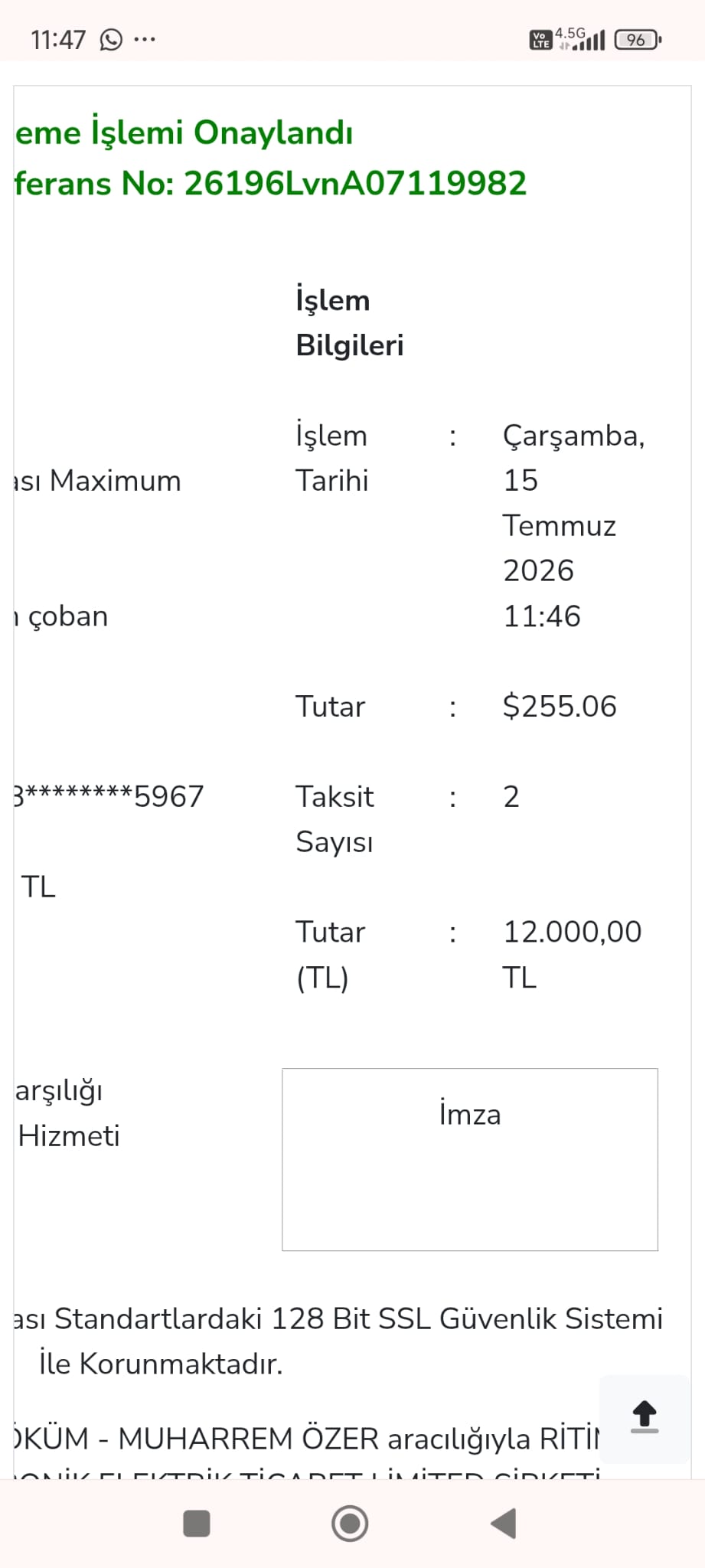Open the recent apps view
The width and height of the screenshot is (705, 1568).
(x=197, y=1523)
